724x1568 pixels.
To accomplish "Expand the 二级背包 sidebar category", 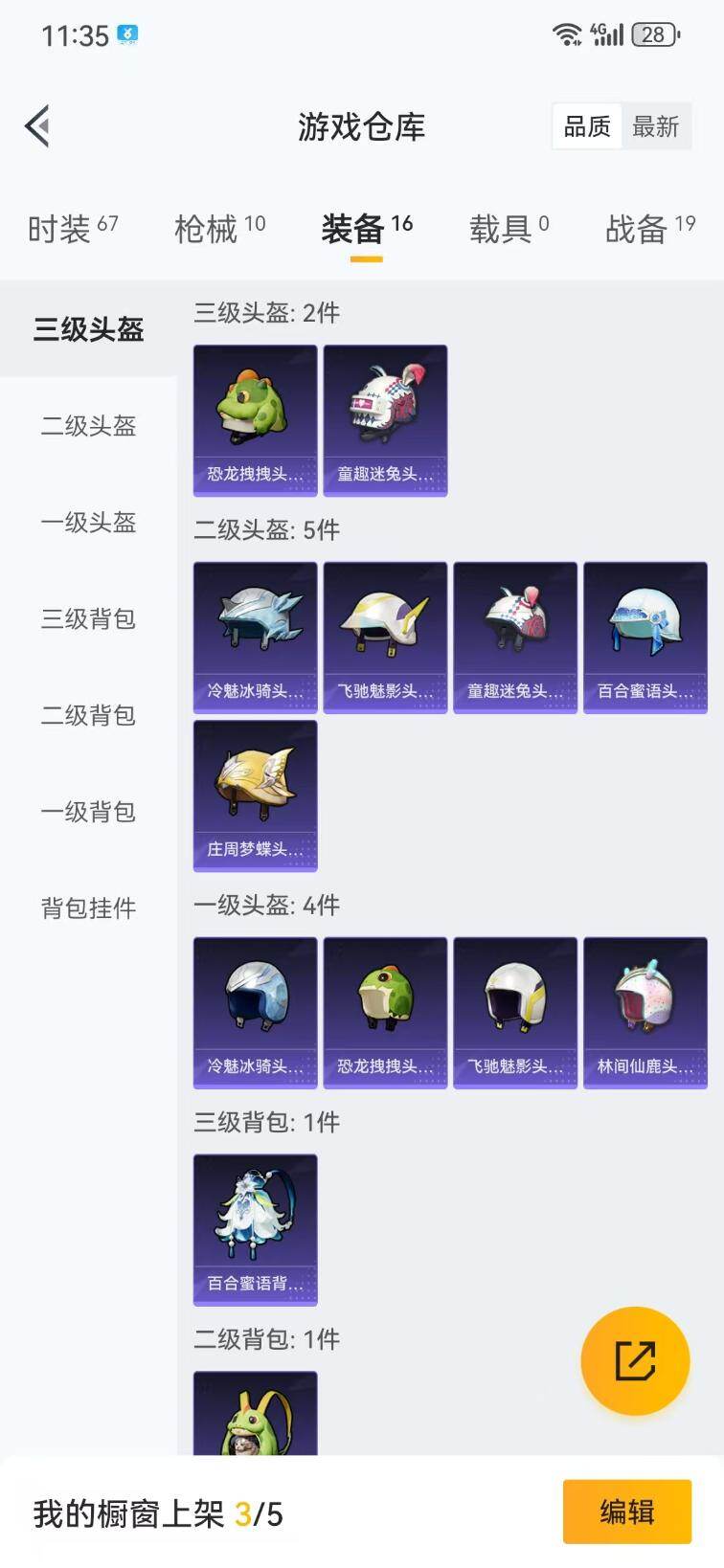I will (89, 716).
